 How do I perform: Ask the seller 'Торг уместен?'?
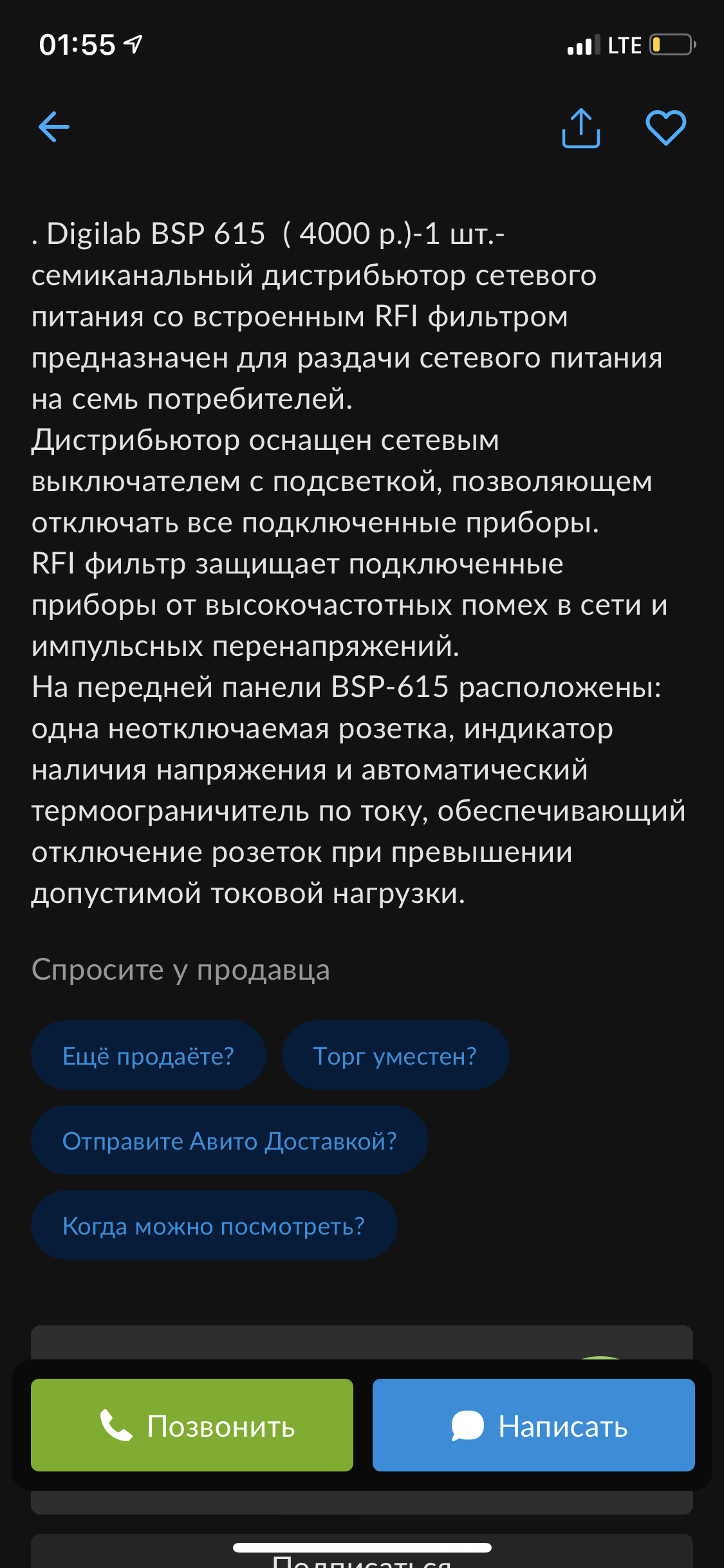(395, 1056)
